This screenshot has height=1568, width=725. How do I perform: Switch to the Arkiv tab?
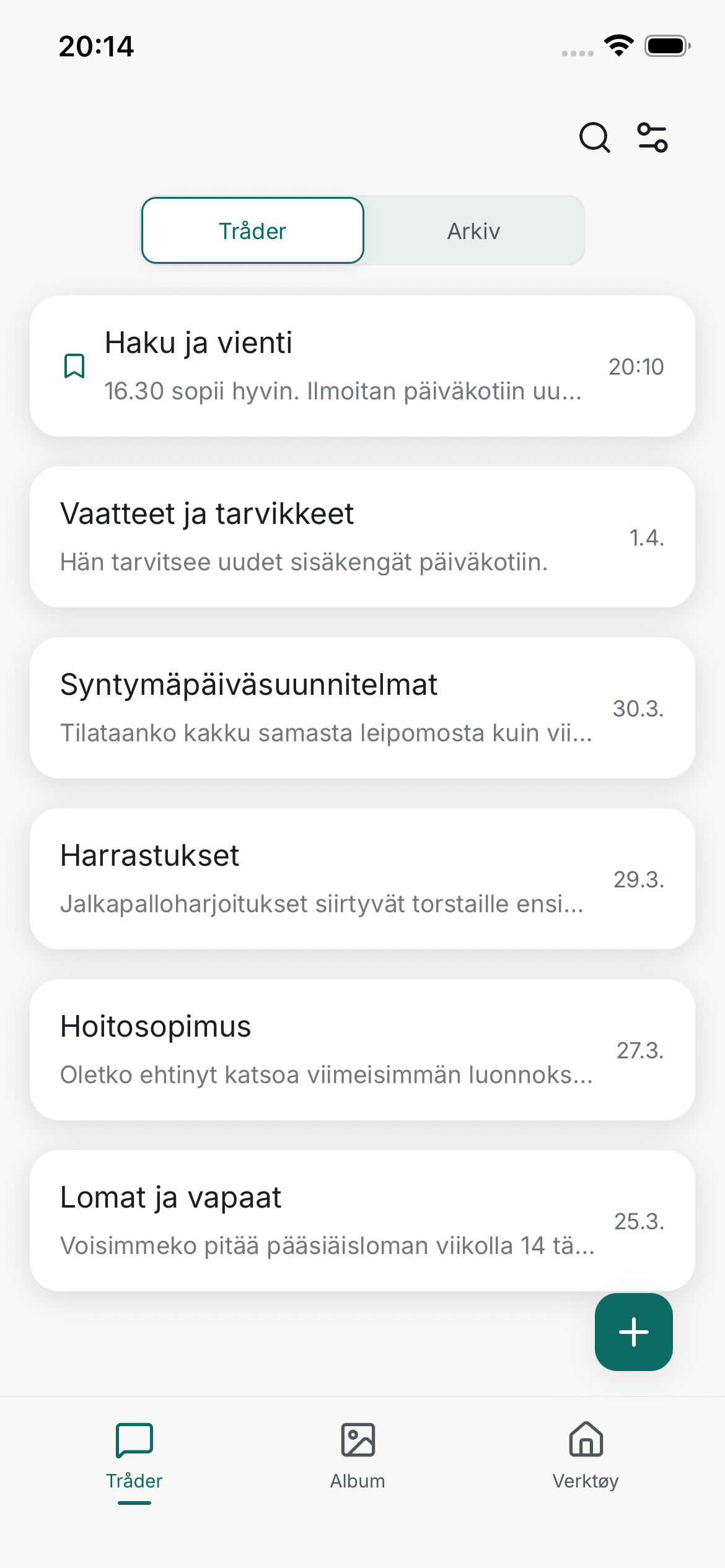tap(474, 230)
